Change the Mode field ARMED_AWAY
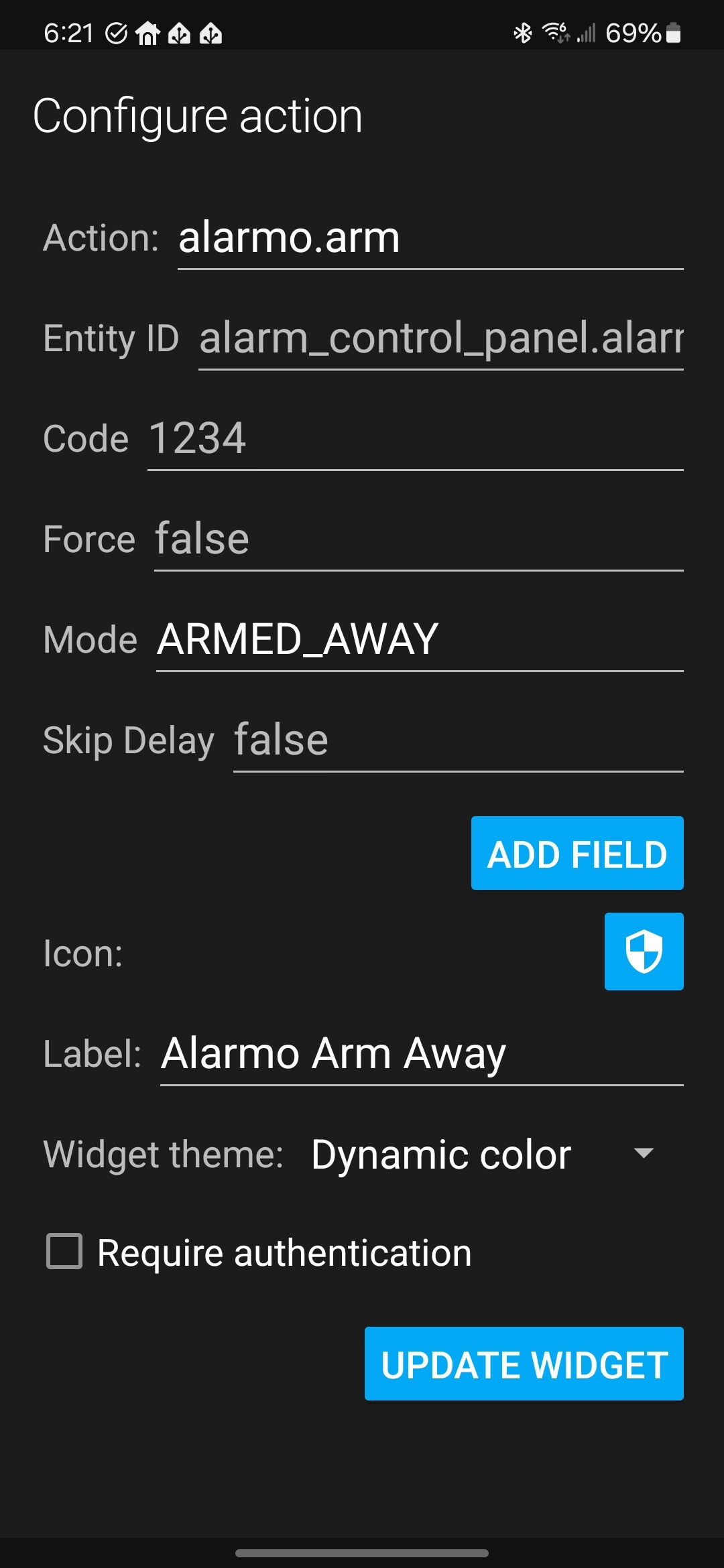This screenshot has width=724, height=1568. pos(419,641)
